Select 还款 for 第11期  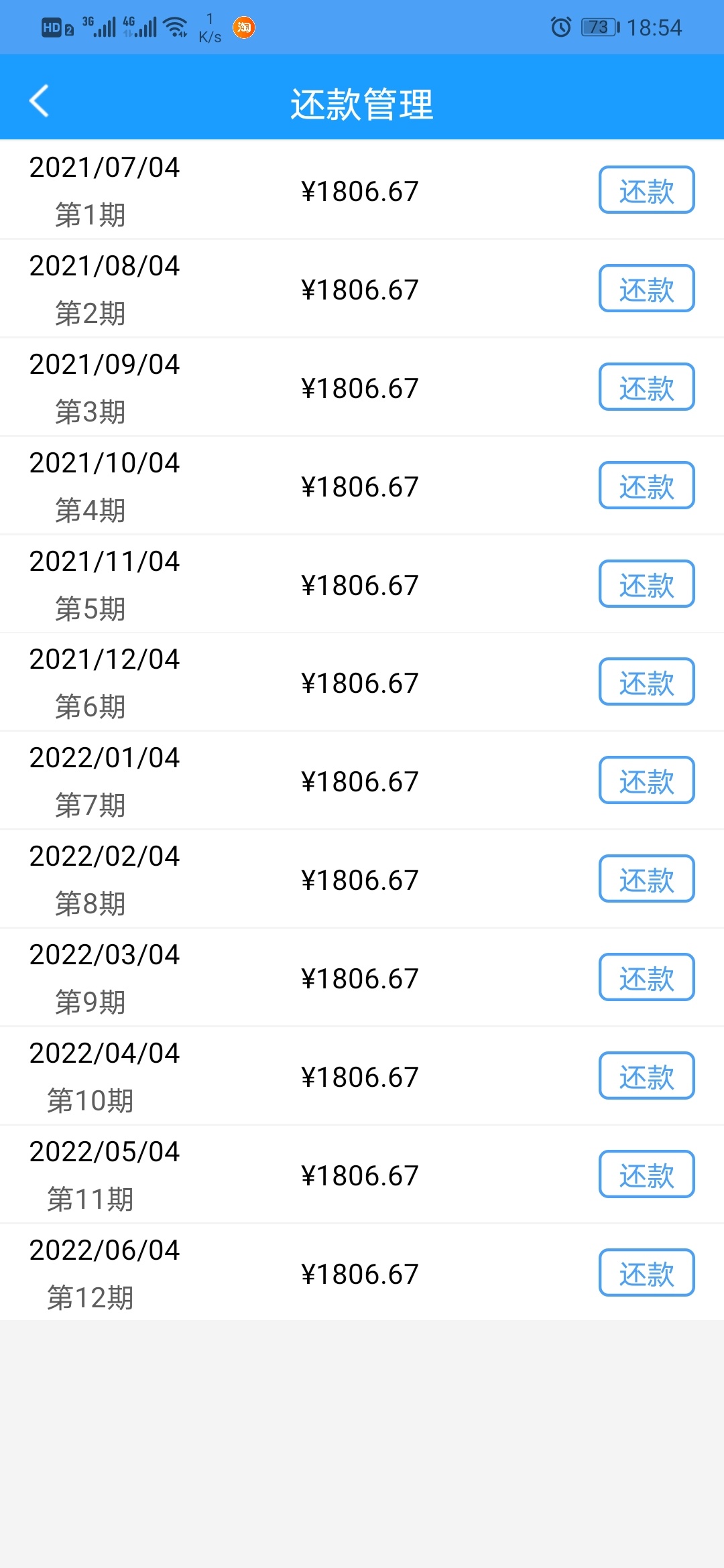[646, 1174]
